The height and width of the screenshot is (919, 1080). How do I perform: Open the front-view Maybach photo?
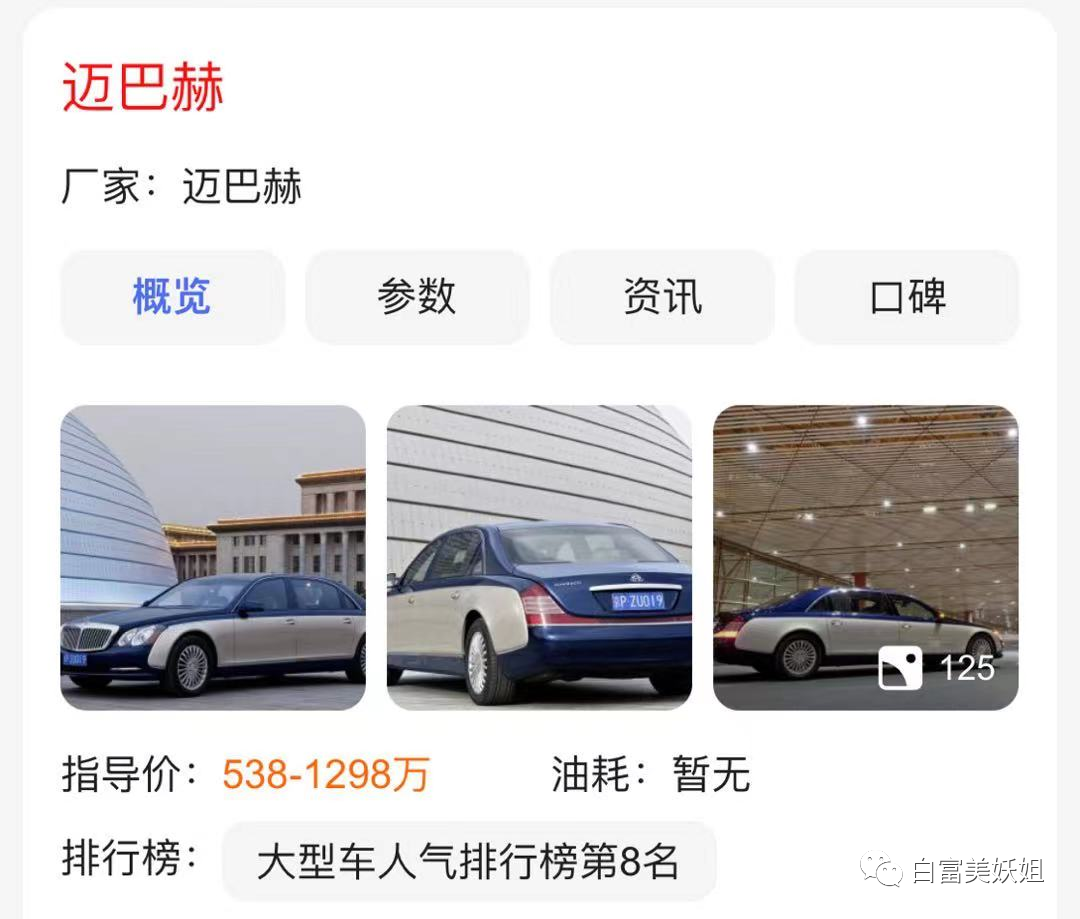213,557
